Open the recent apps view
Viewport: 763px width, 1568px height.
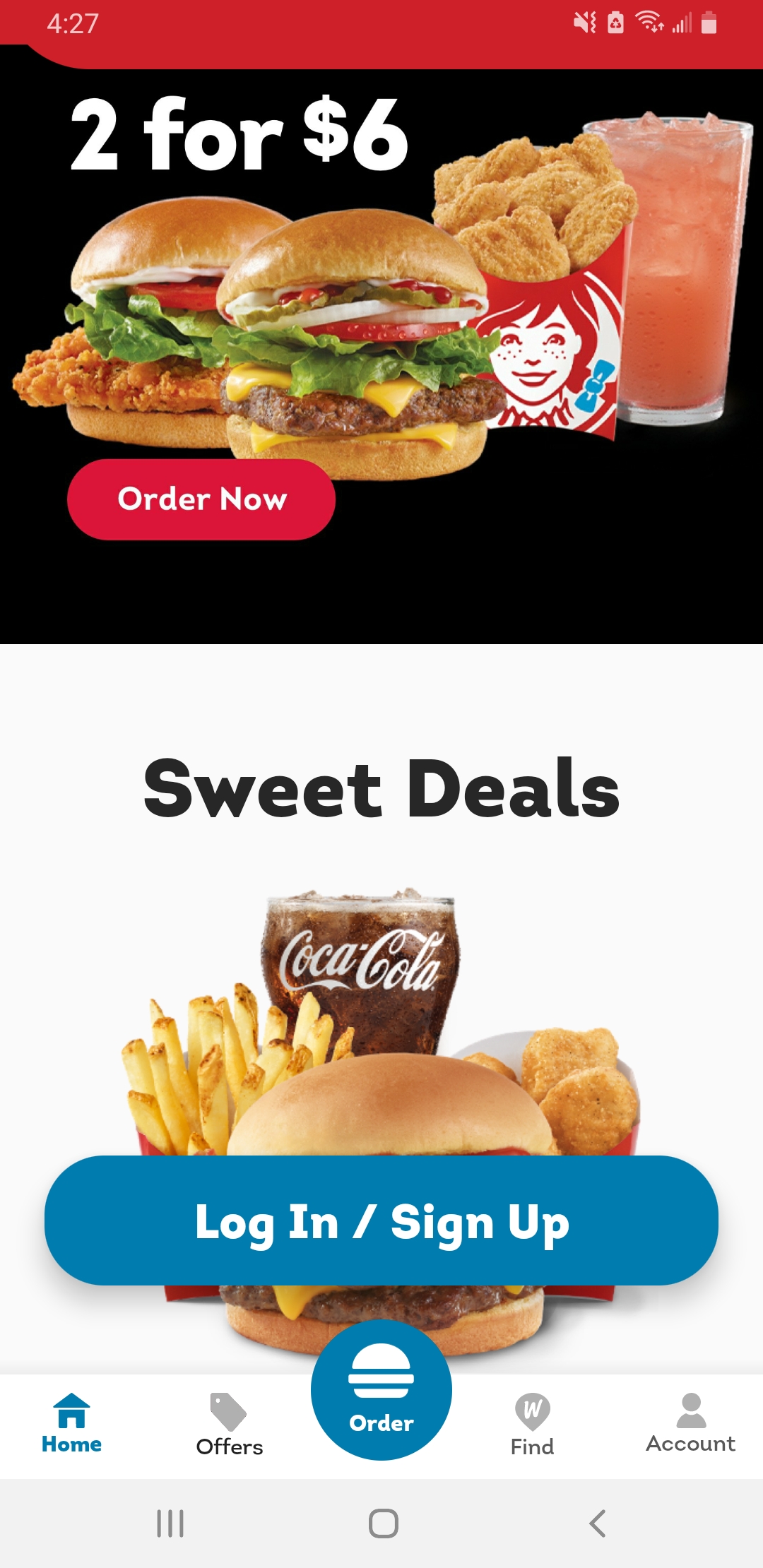(170, 1524)
